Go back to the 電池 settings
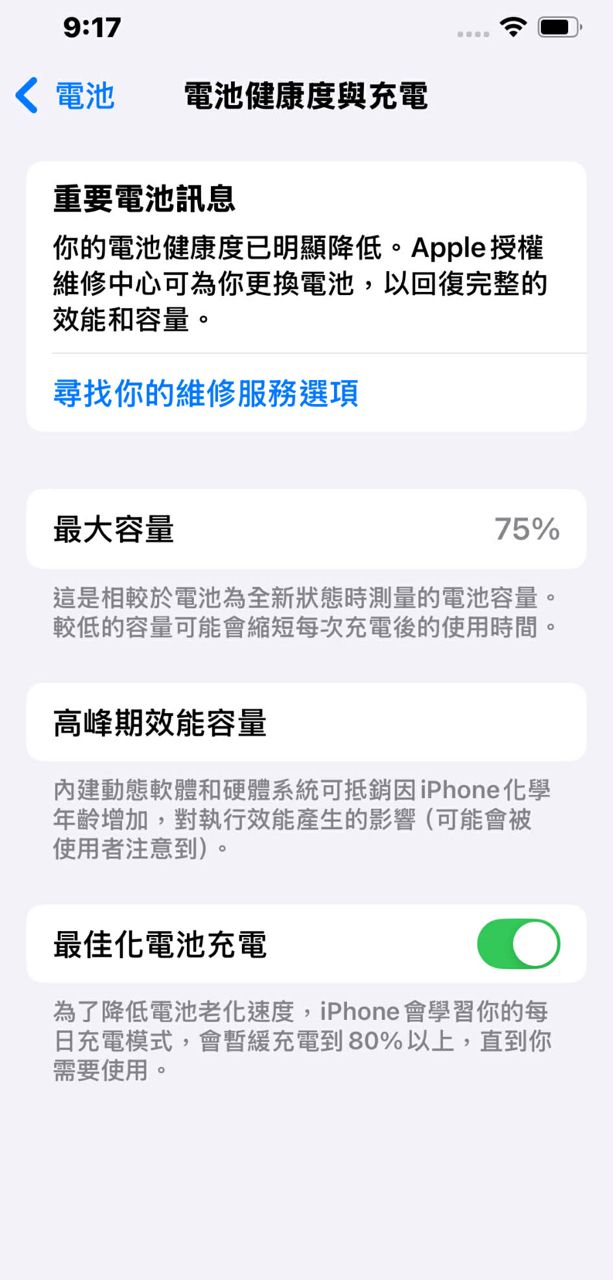 pos(65,96)
